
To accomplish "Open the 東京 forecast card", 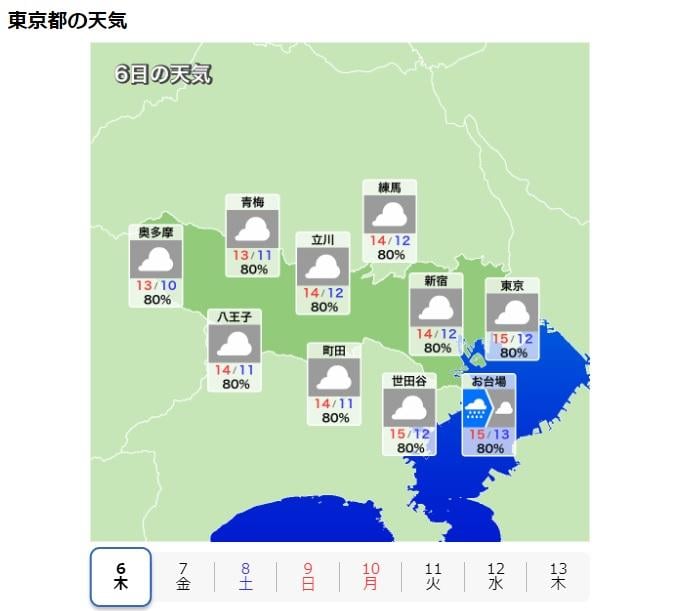I will click(x=512, y=318).
